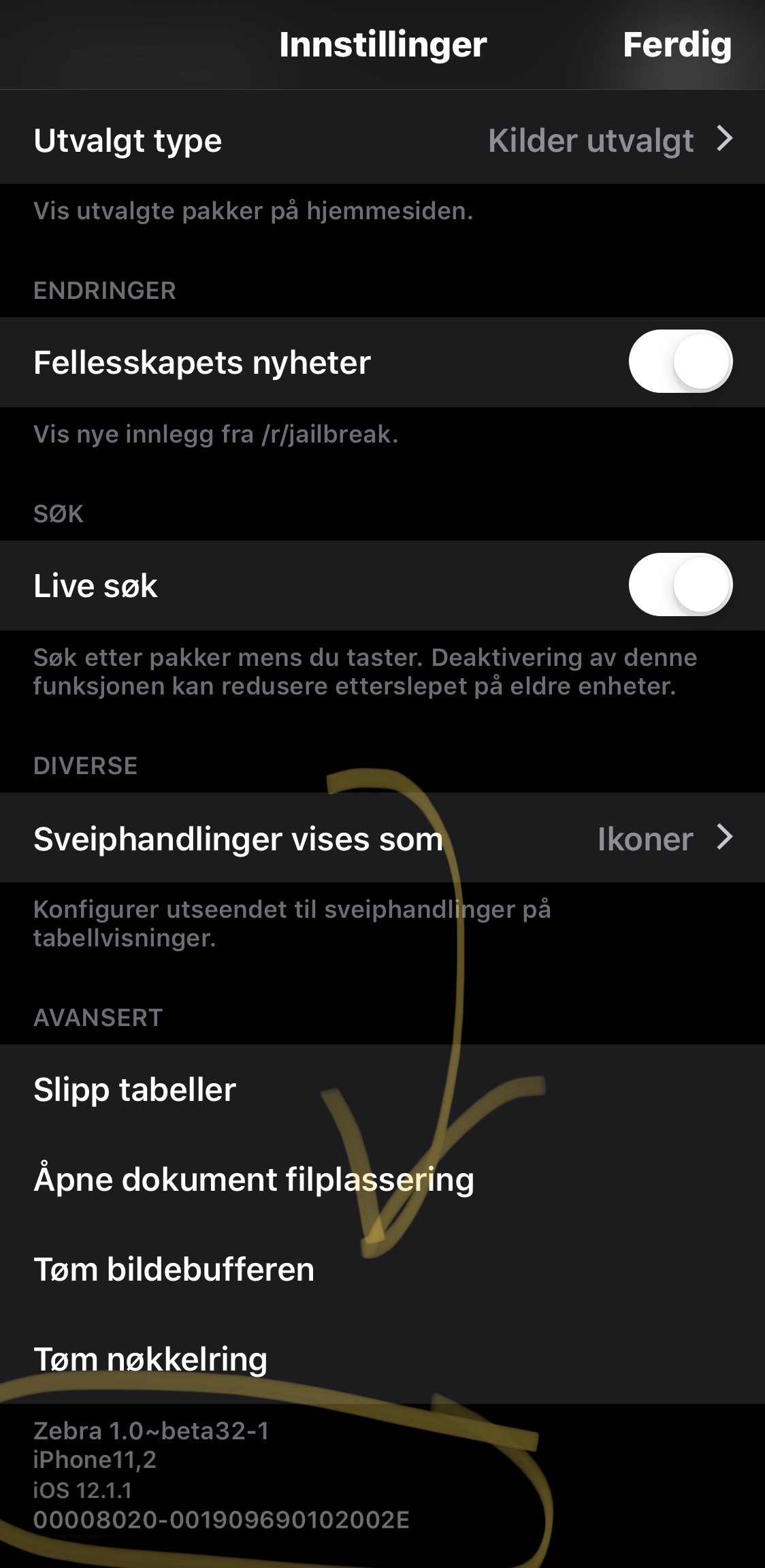
Task: Open the Utvalgt type setting
Action: pyautogui.click(x=382, y=140)
